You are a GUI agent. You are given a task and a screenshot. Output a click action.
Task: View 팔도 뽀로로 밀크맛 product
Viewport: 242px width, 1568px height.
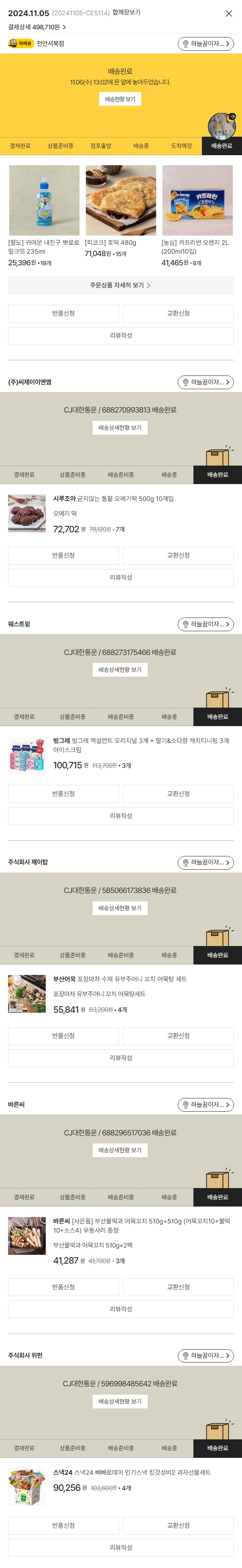point(44,200)
